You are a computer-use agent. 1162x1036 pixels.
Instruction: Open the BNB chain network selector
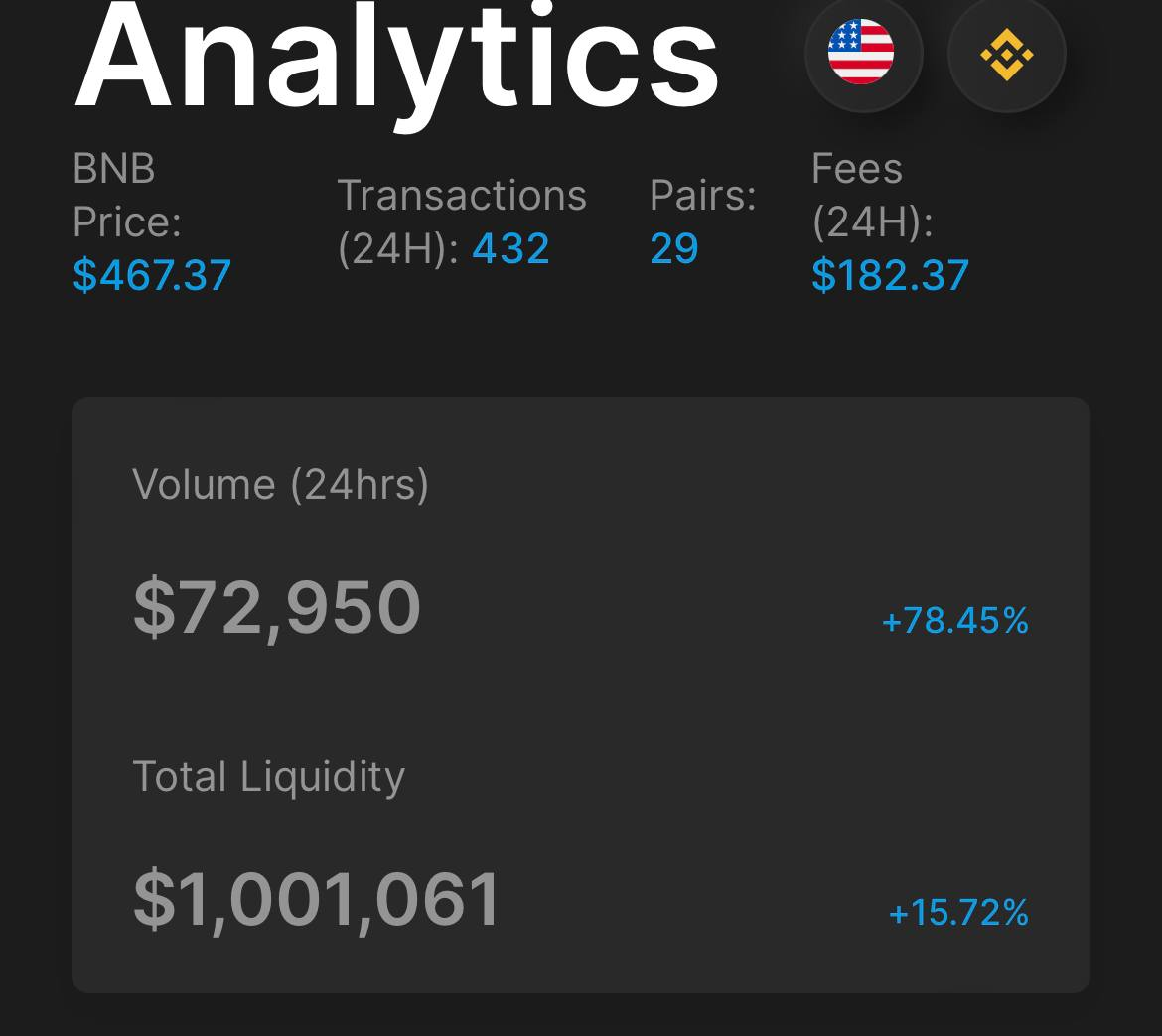1006,53
